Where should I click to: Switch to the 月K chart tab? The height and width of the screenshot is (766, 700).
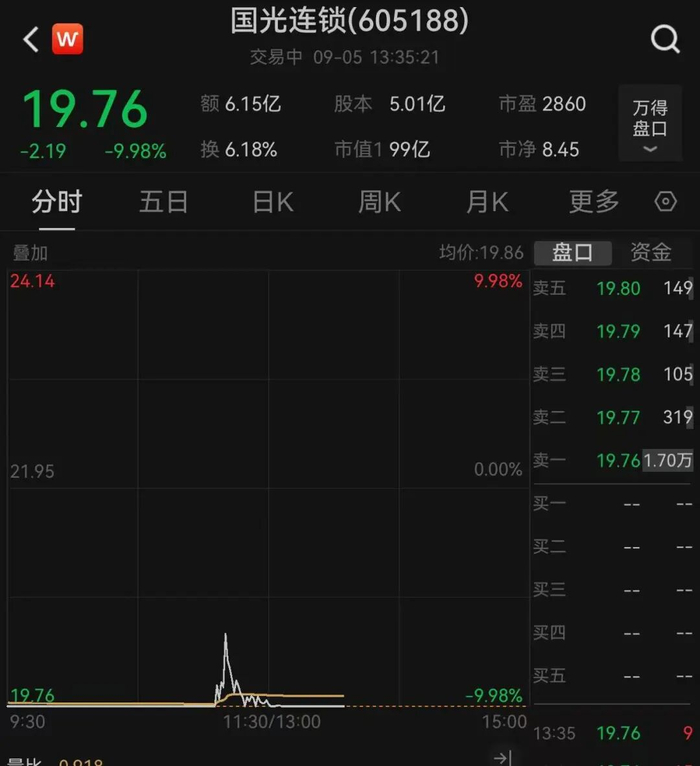click(x=486, y=202)
